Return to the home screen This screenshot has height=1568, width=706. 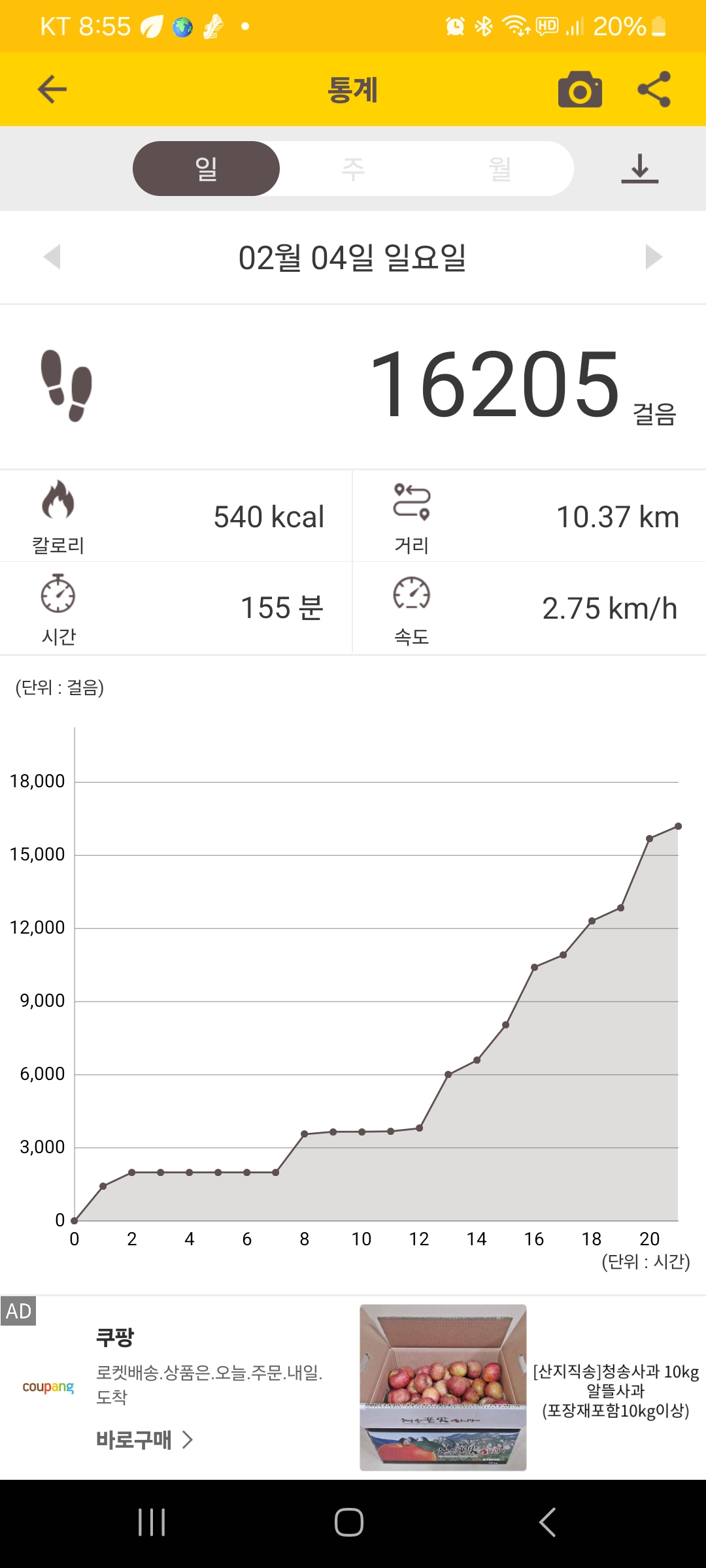[349, 1522]
